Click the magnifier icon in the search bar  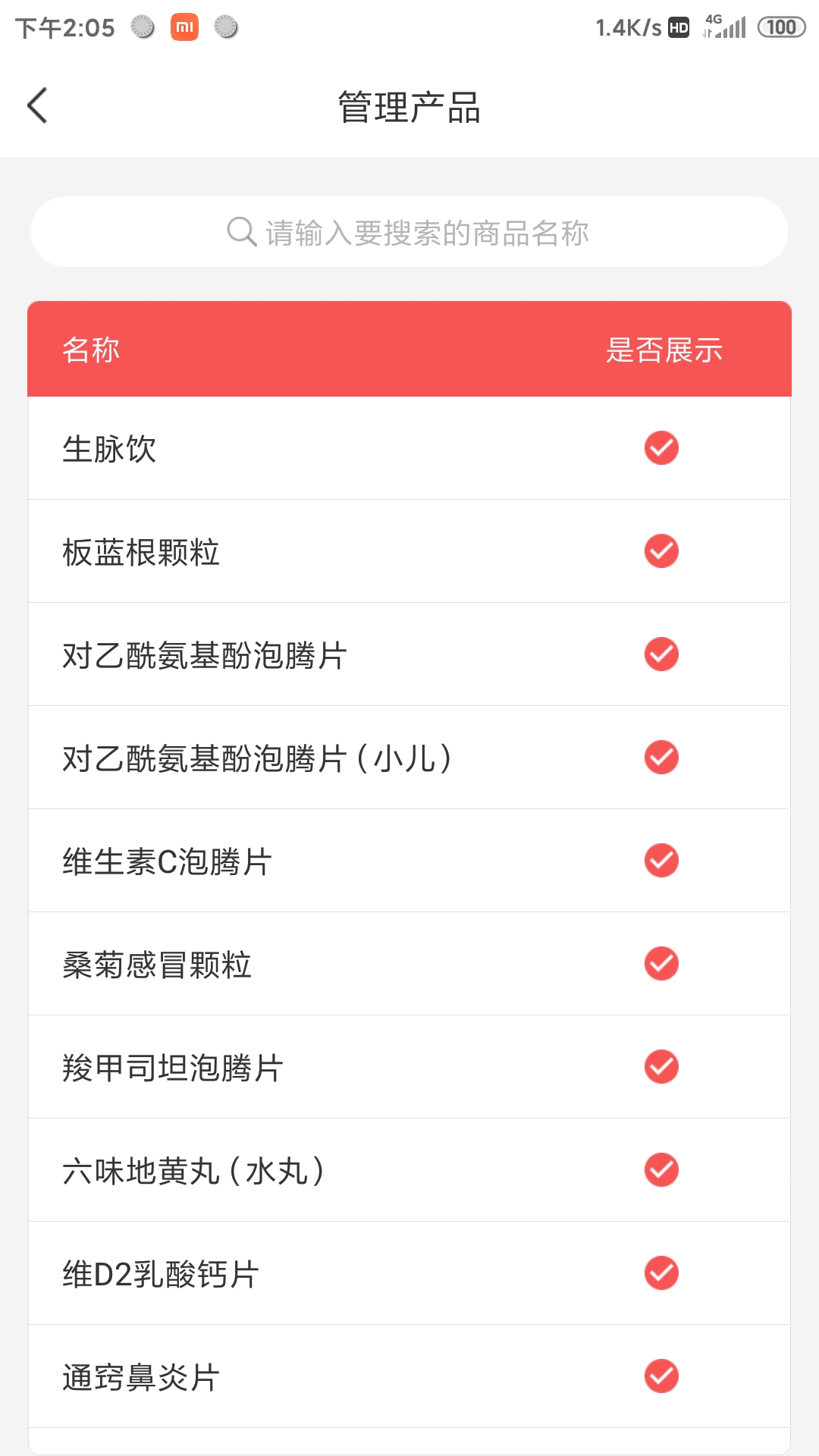[x=239, y=231]
